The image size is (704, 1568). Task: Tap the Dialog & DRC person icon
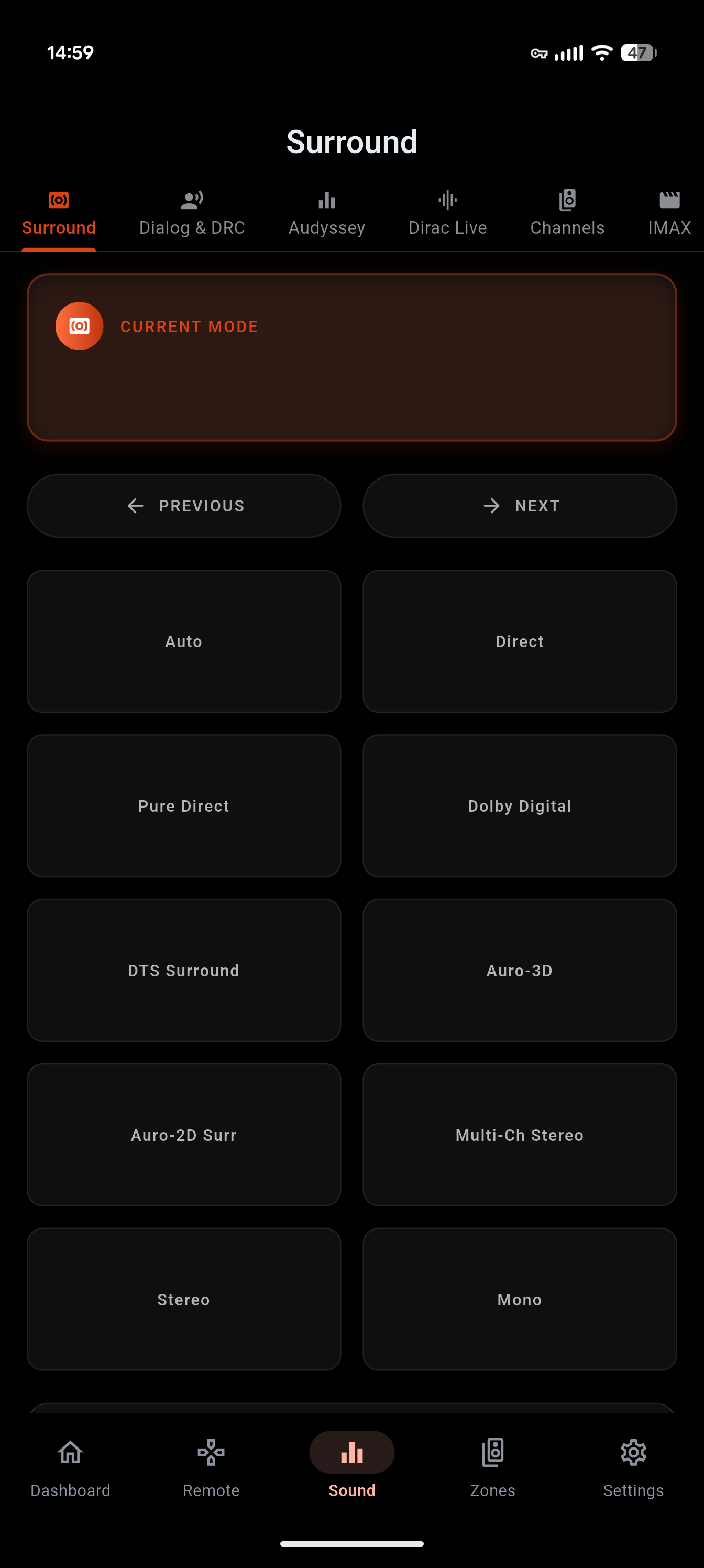192,200
